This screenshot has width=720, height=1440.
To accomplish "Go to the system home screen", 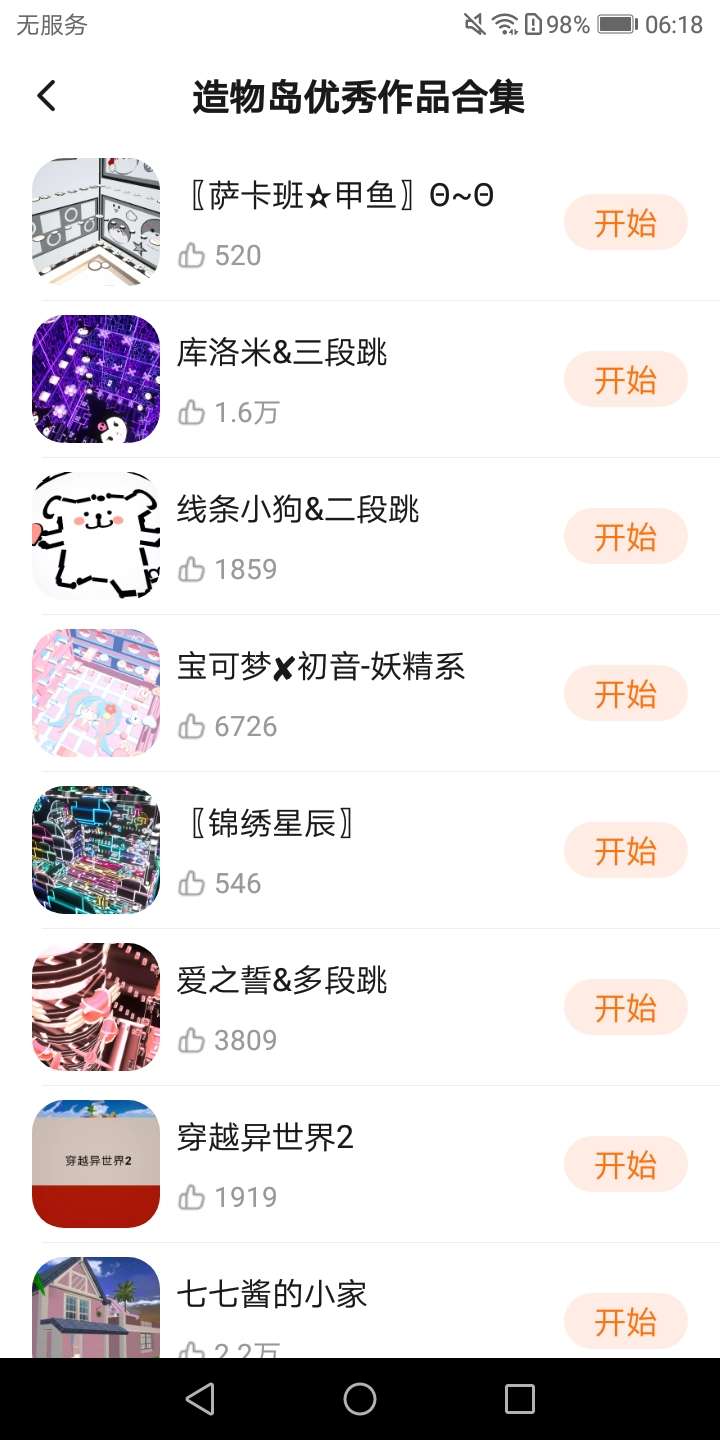I will pos(360,1399).
